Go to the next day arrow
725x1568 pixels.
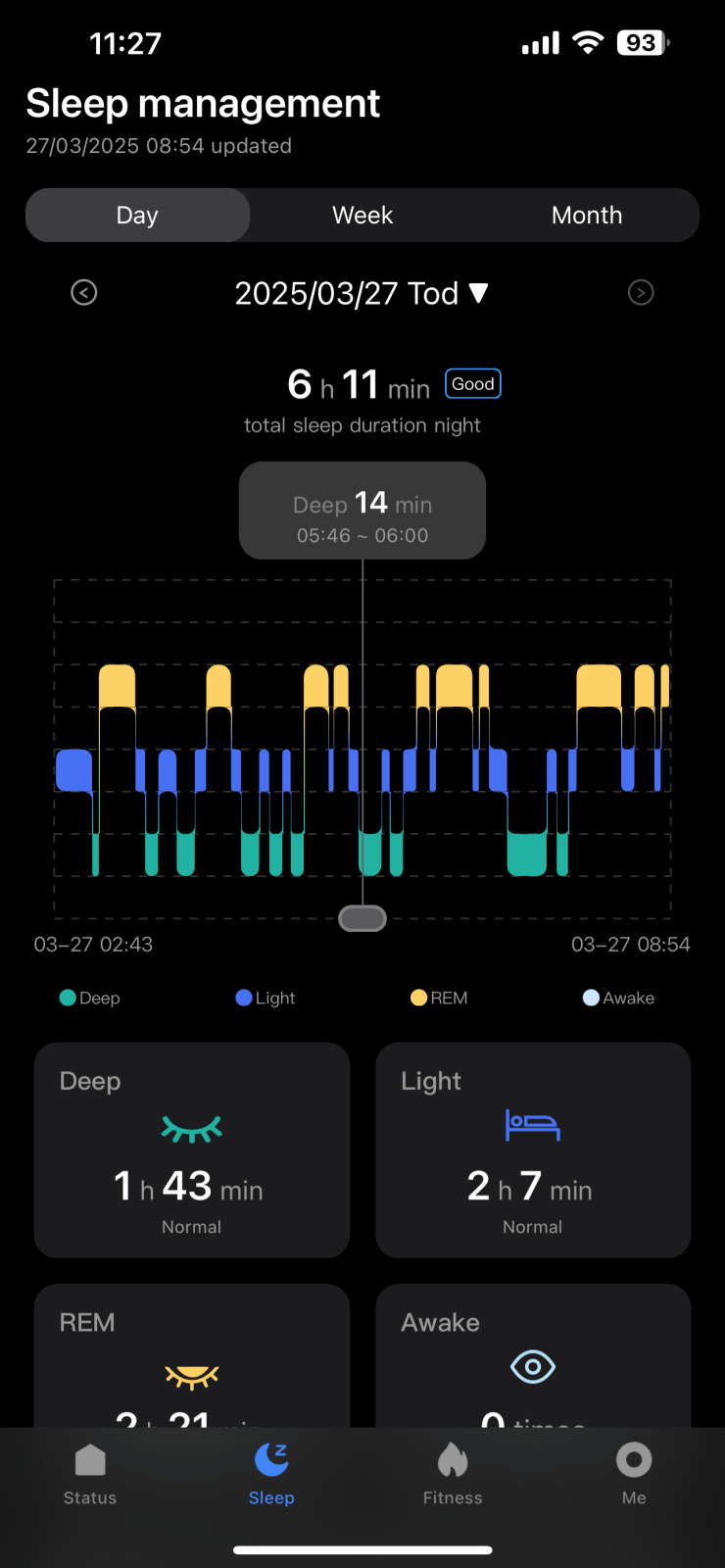point(641,292)
